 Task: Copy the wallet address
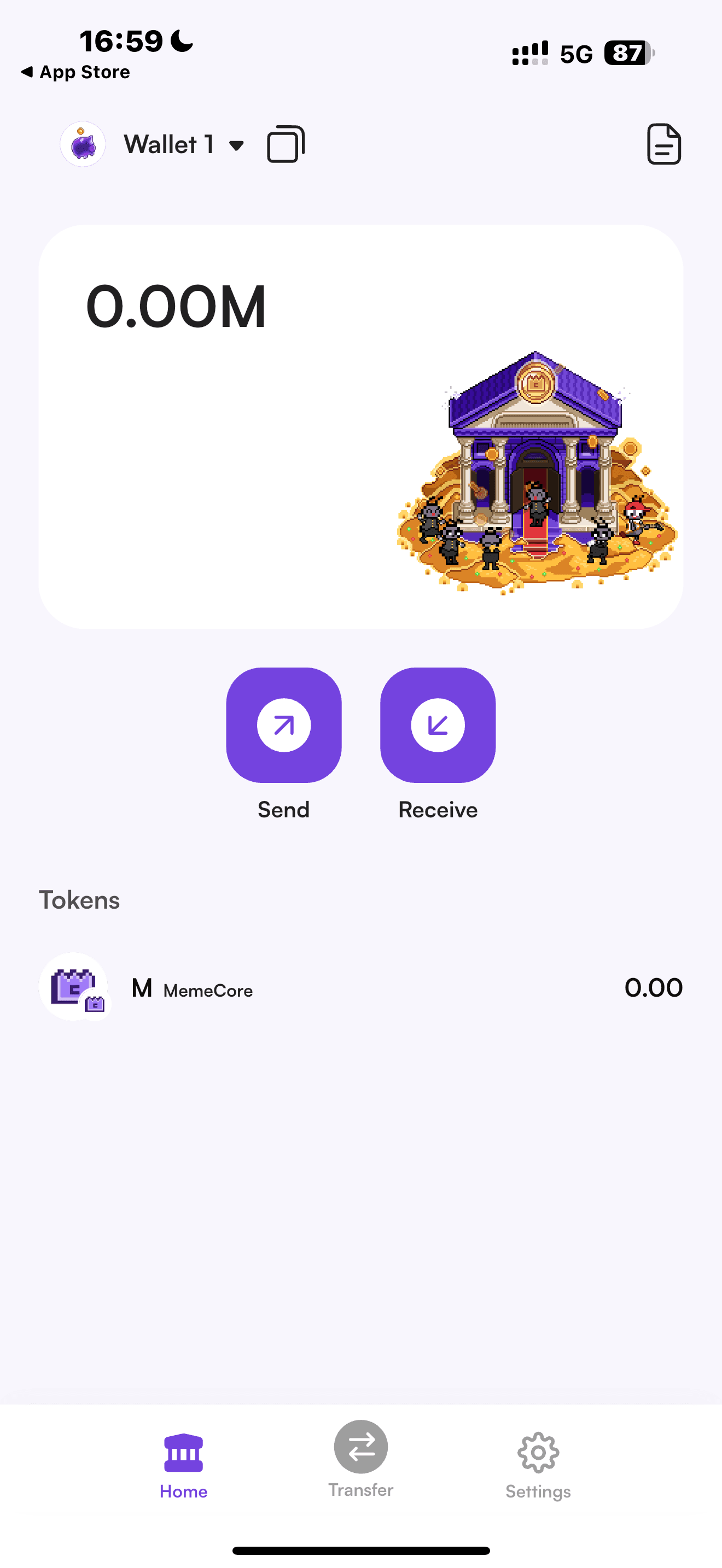(x=286, y=144)
